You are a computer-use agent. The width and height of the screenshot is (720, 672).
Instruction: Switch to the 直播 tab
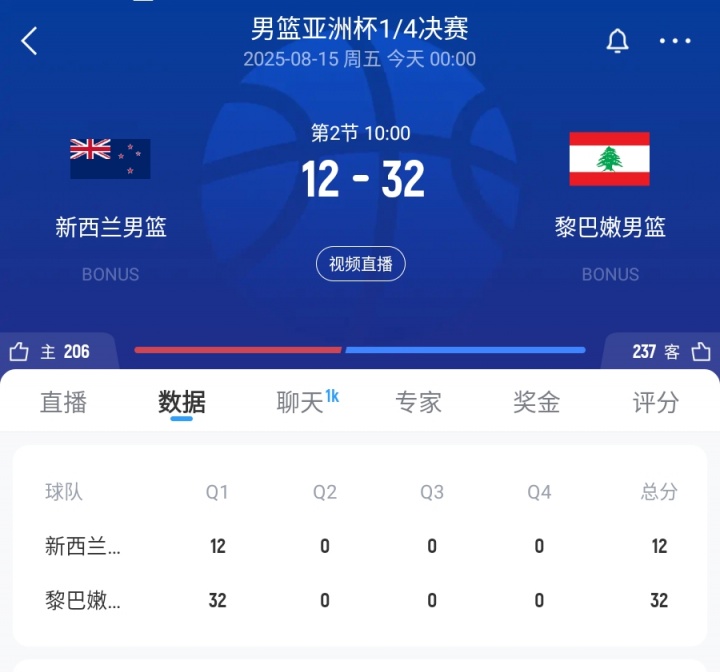(x=64, y=402)
